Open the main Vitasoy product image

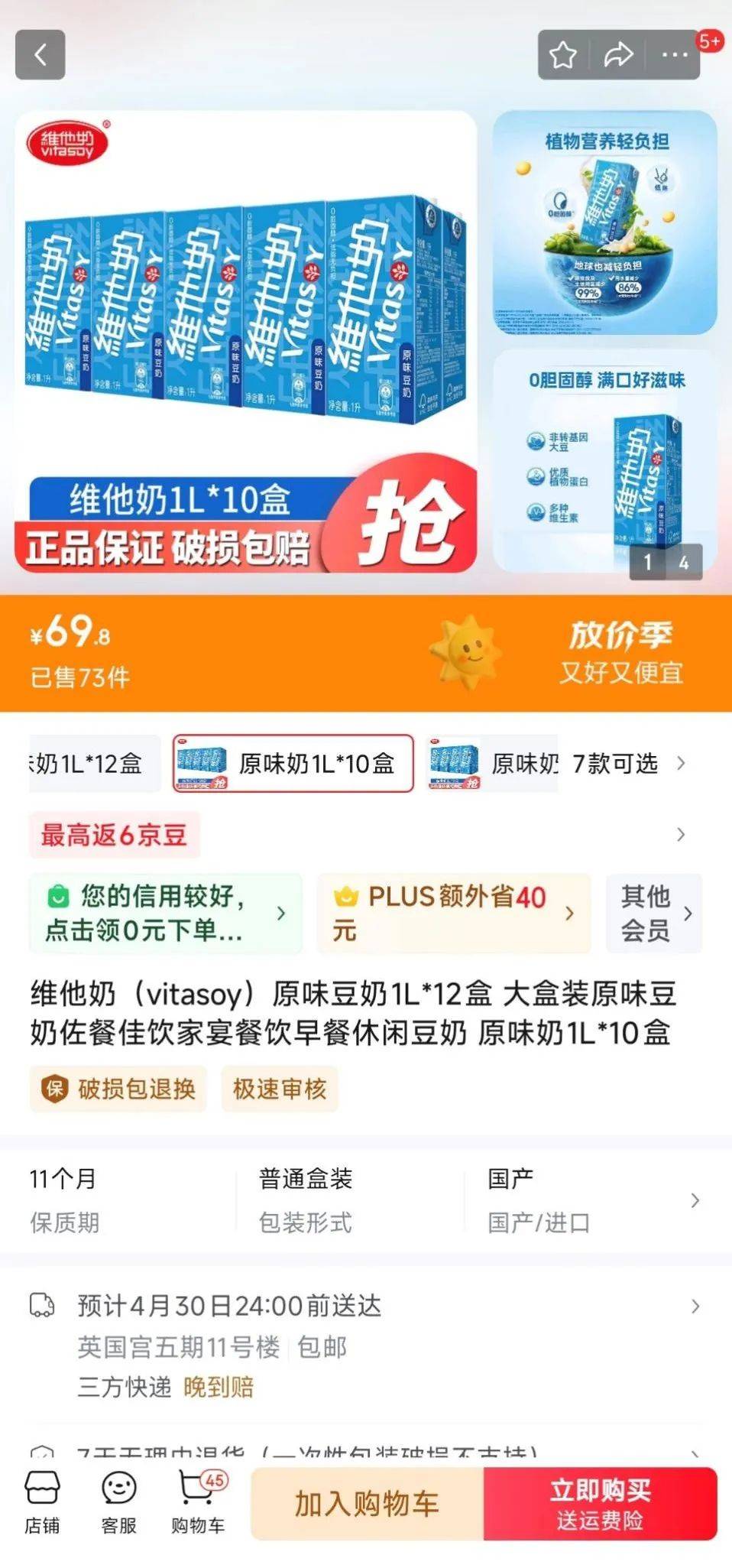click(246, 342)
